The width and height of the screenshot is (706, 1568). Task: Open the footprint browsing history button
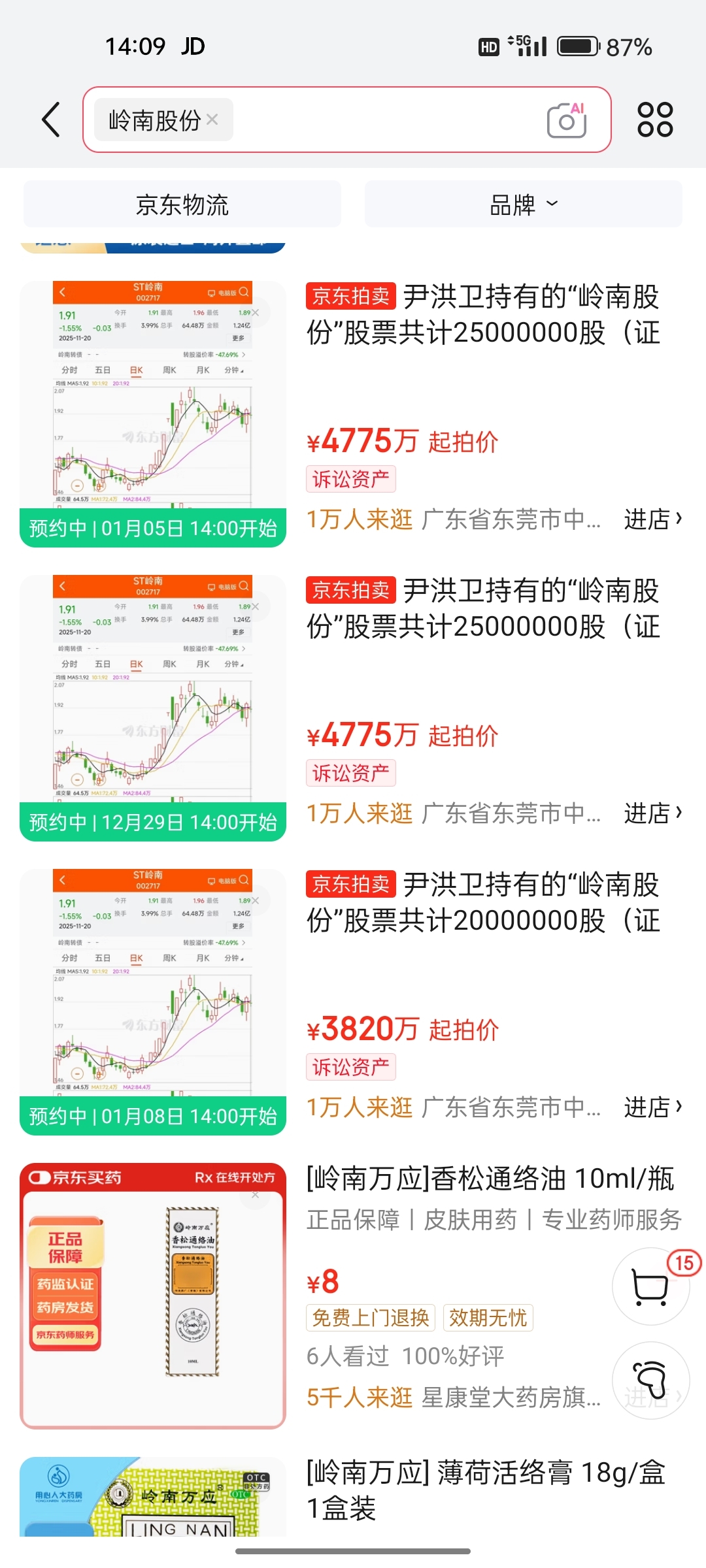(651, 1380)
